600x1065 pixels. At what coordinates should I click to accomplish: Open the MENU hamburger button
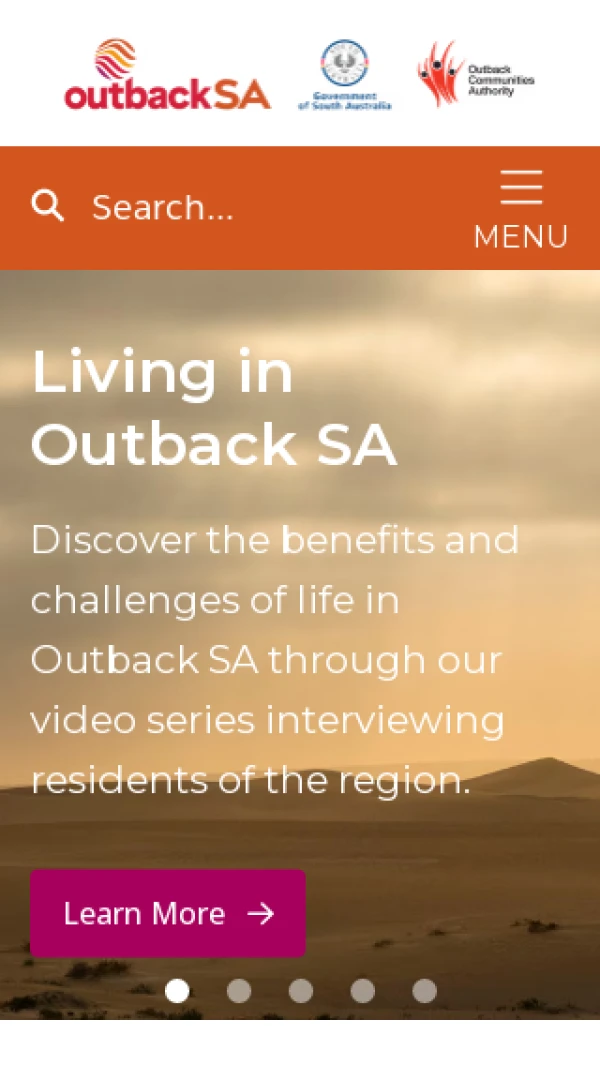pyautogui.click(x=520, y=209)
